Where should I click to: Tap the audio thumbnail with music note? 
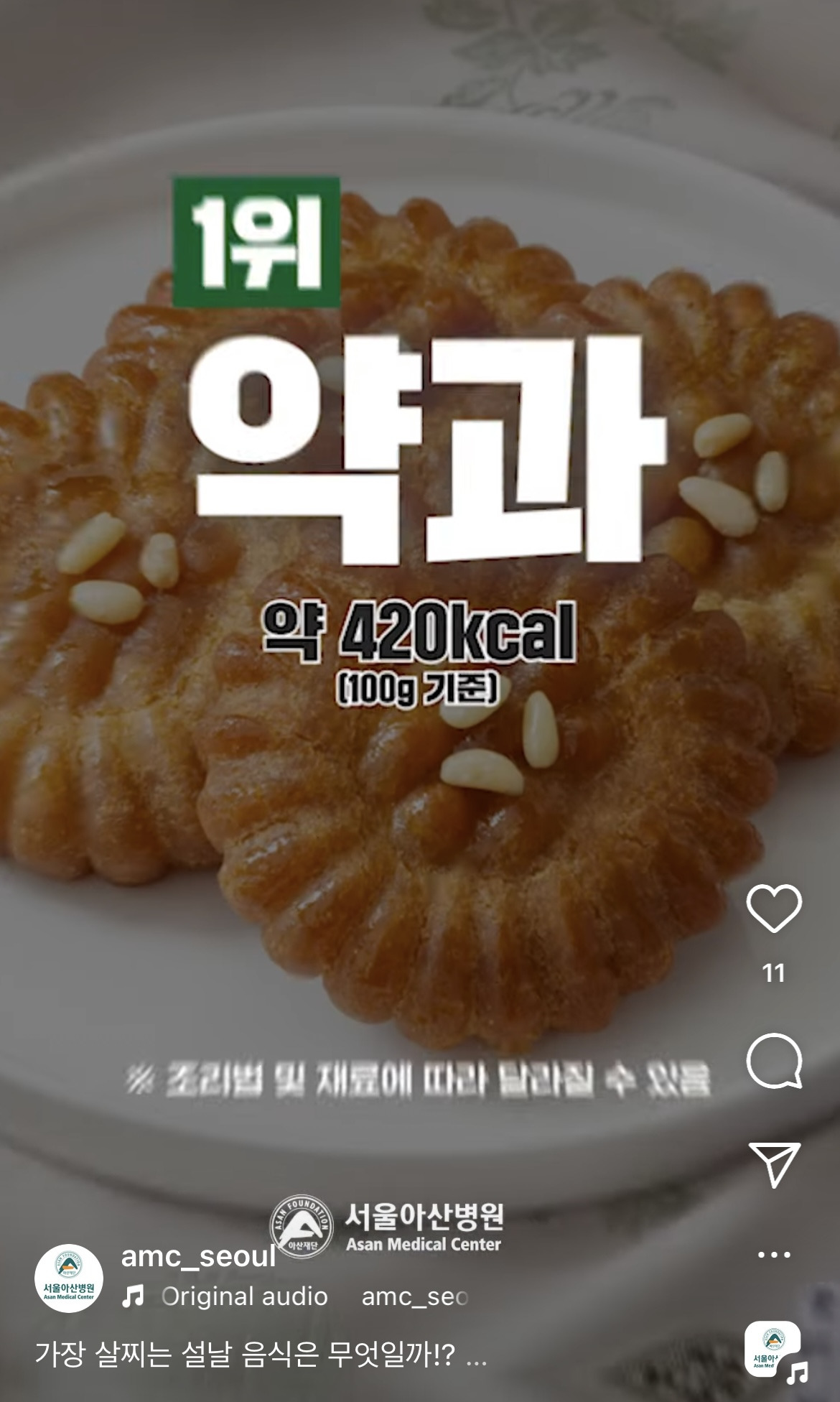coord(774,1350)
